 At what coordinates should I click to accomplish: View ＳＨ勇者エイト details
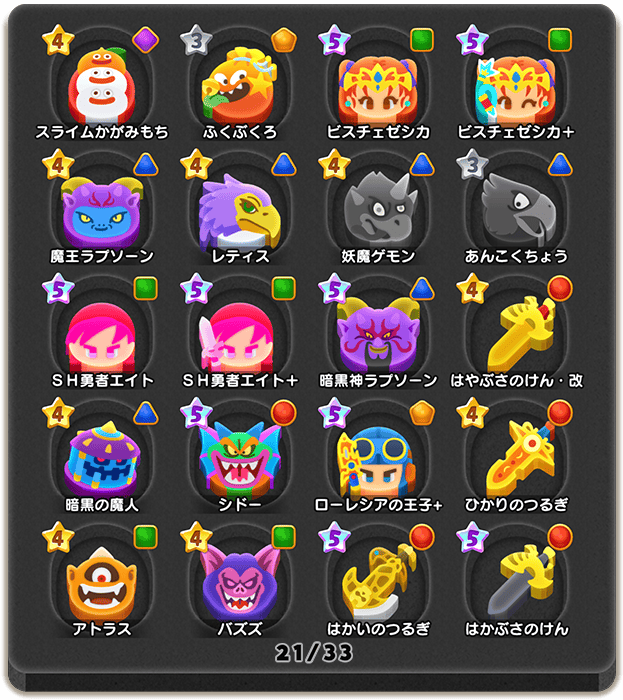point(102,333)
